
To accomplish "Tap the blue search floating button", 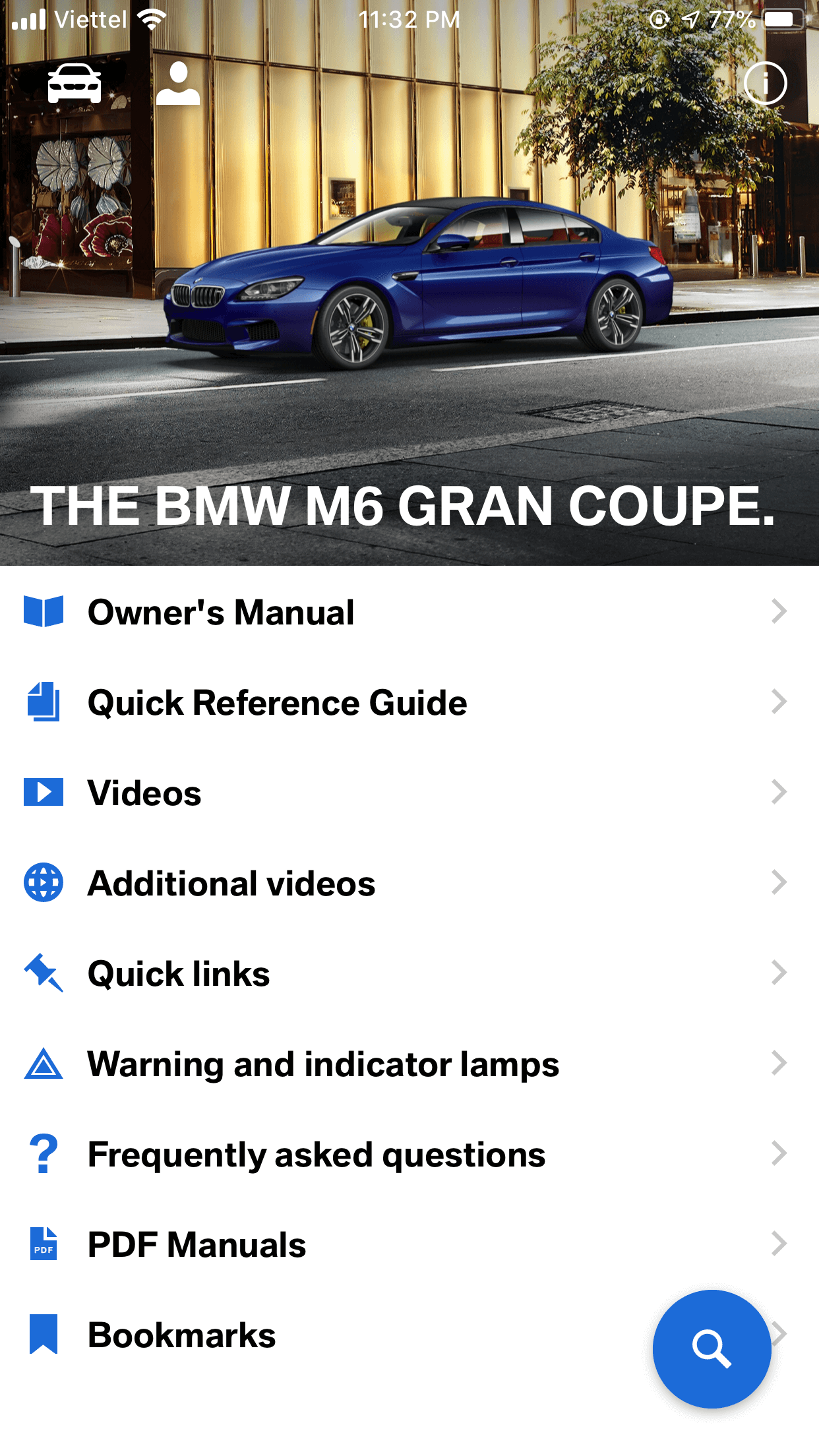I will click(x=712, y=1349).
